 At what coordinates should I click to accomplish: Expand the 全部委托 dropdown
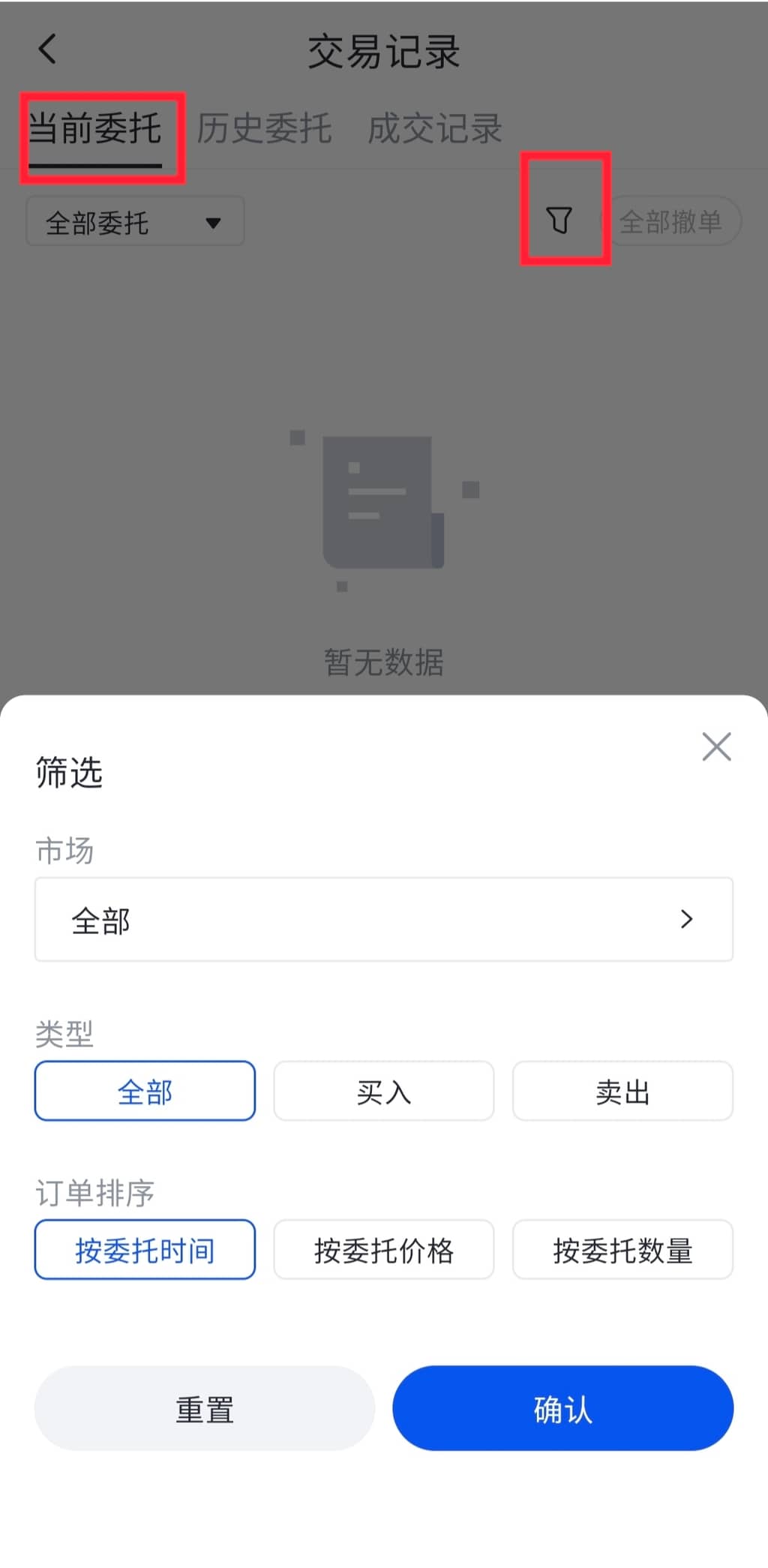point(135,222)
